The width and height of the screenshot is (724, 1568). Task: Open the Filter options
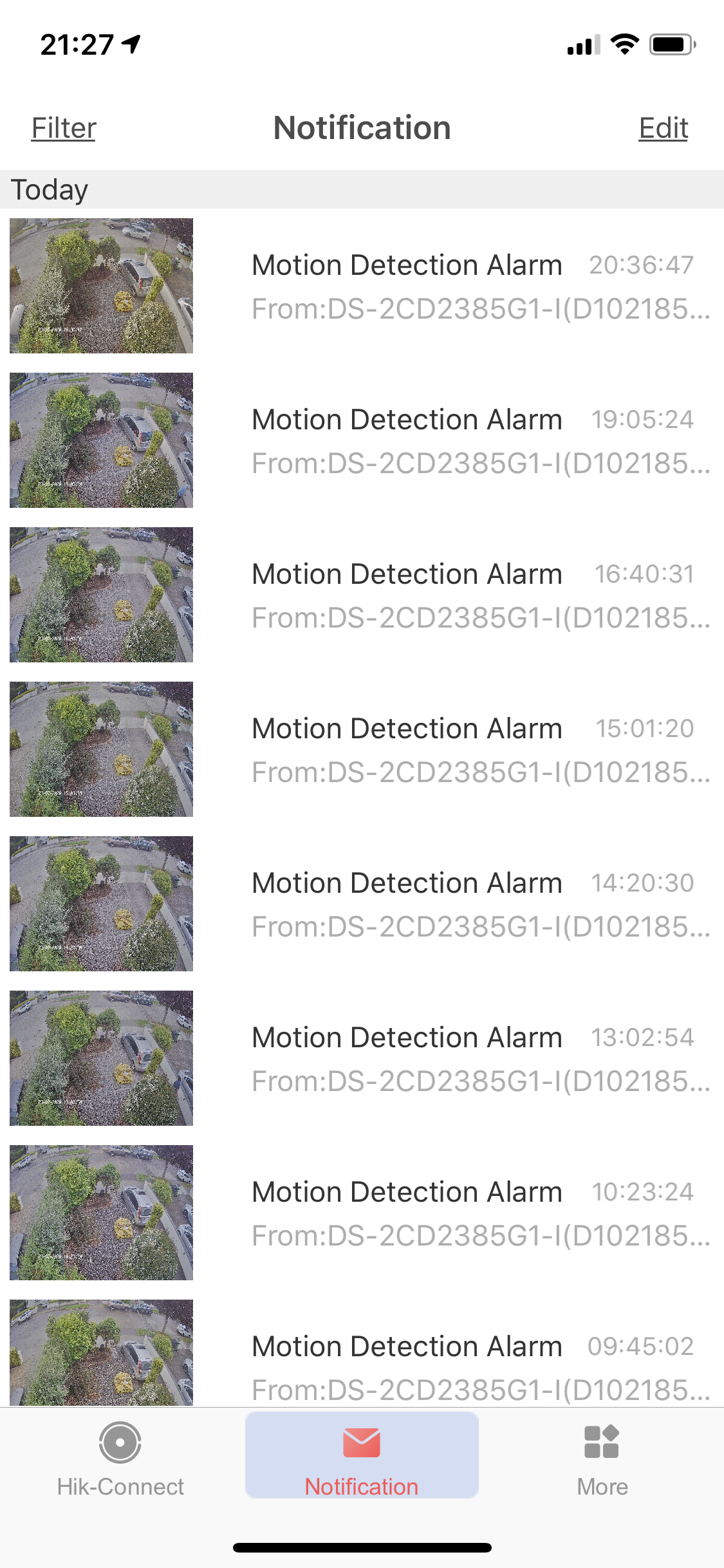point(64,128)
